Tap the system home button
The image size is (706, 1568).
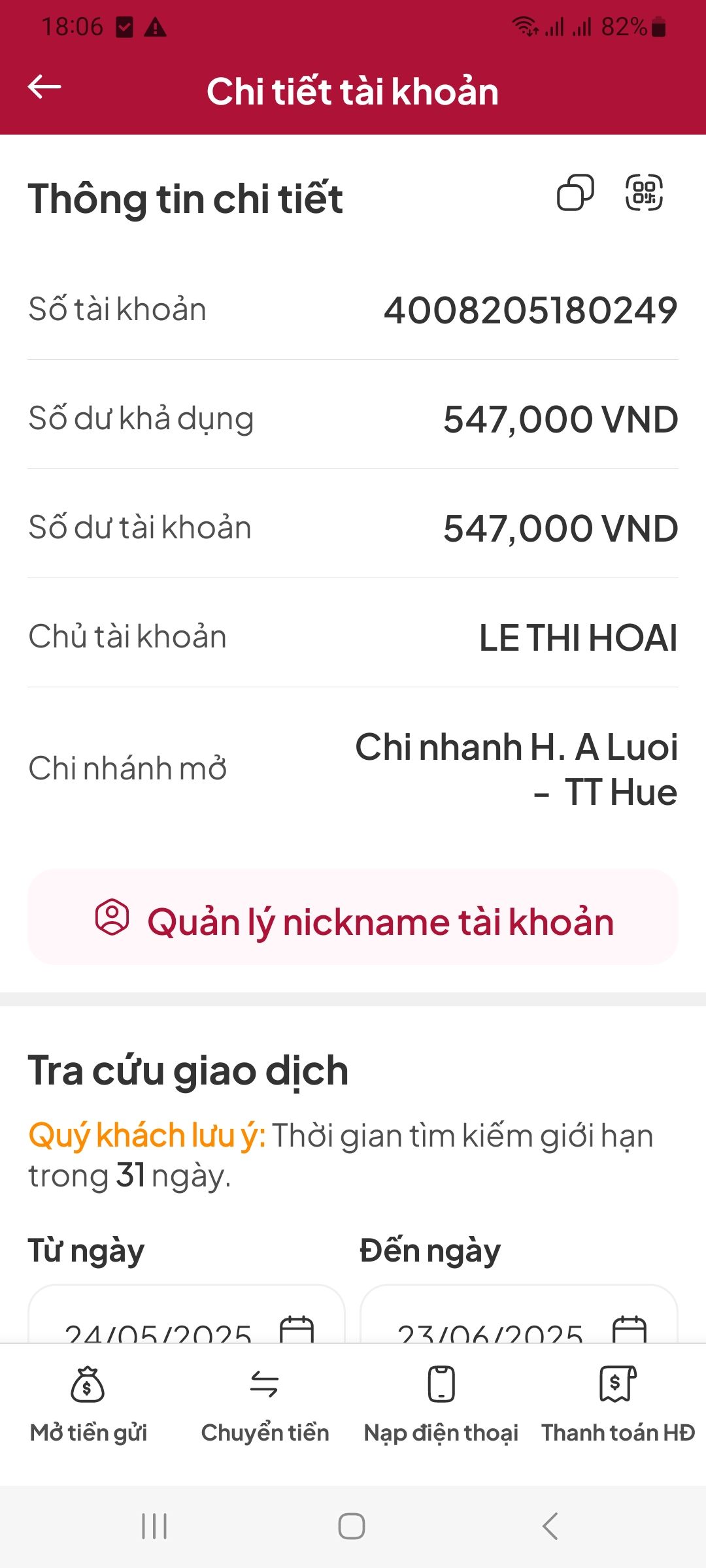point(352,1526)
